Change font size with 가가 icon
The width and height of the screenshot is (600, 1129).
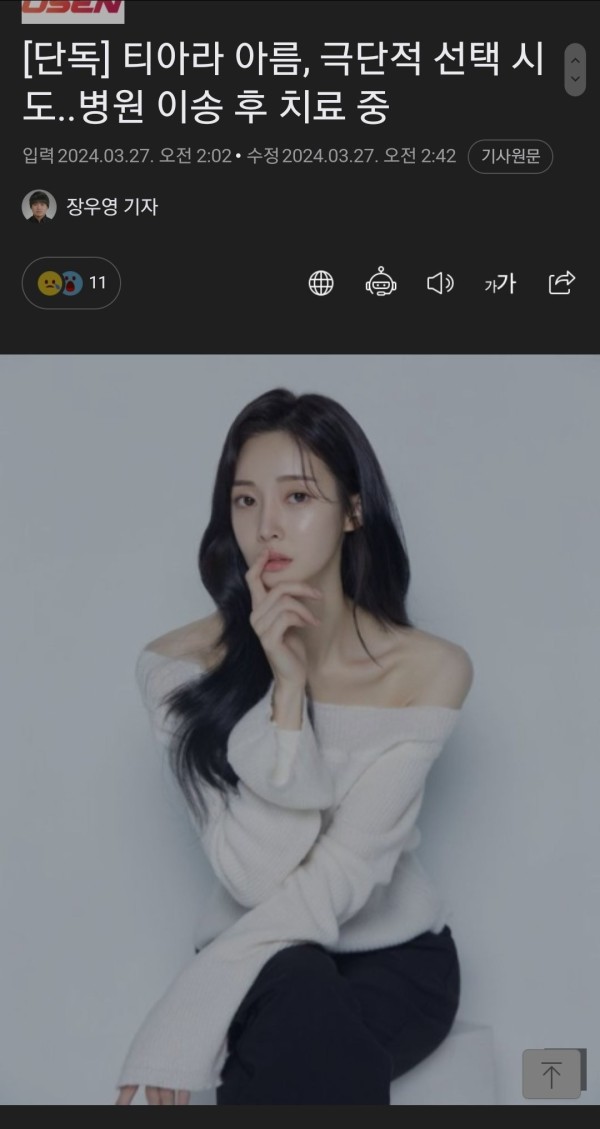(x=500, y=284)
